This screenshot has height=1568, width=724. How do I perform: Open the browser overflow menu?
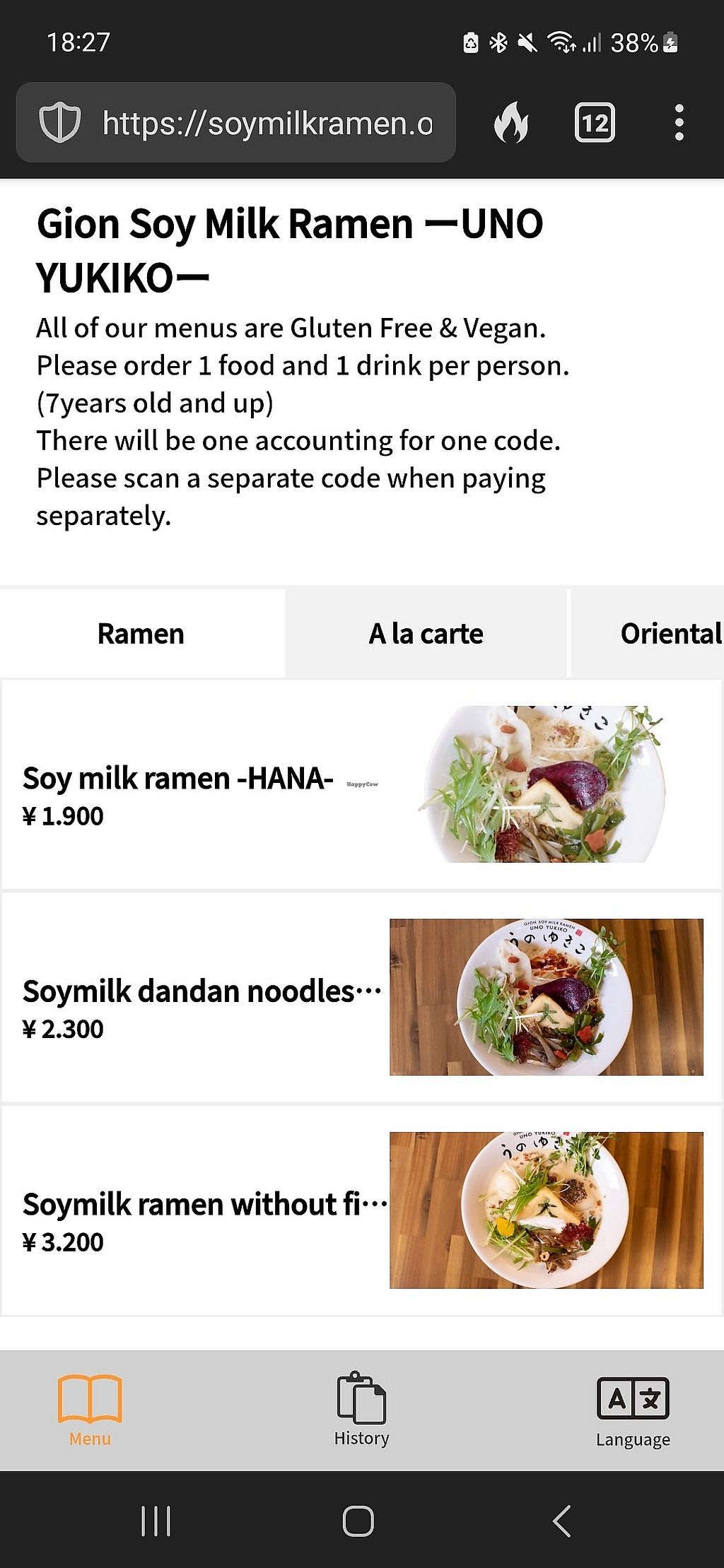coord(679,123)
